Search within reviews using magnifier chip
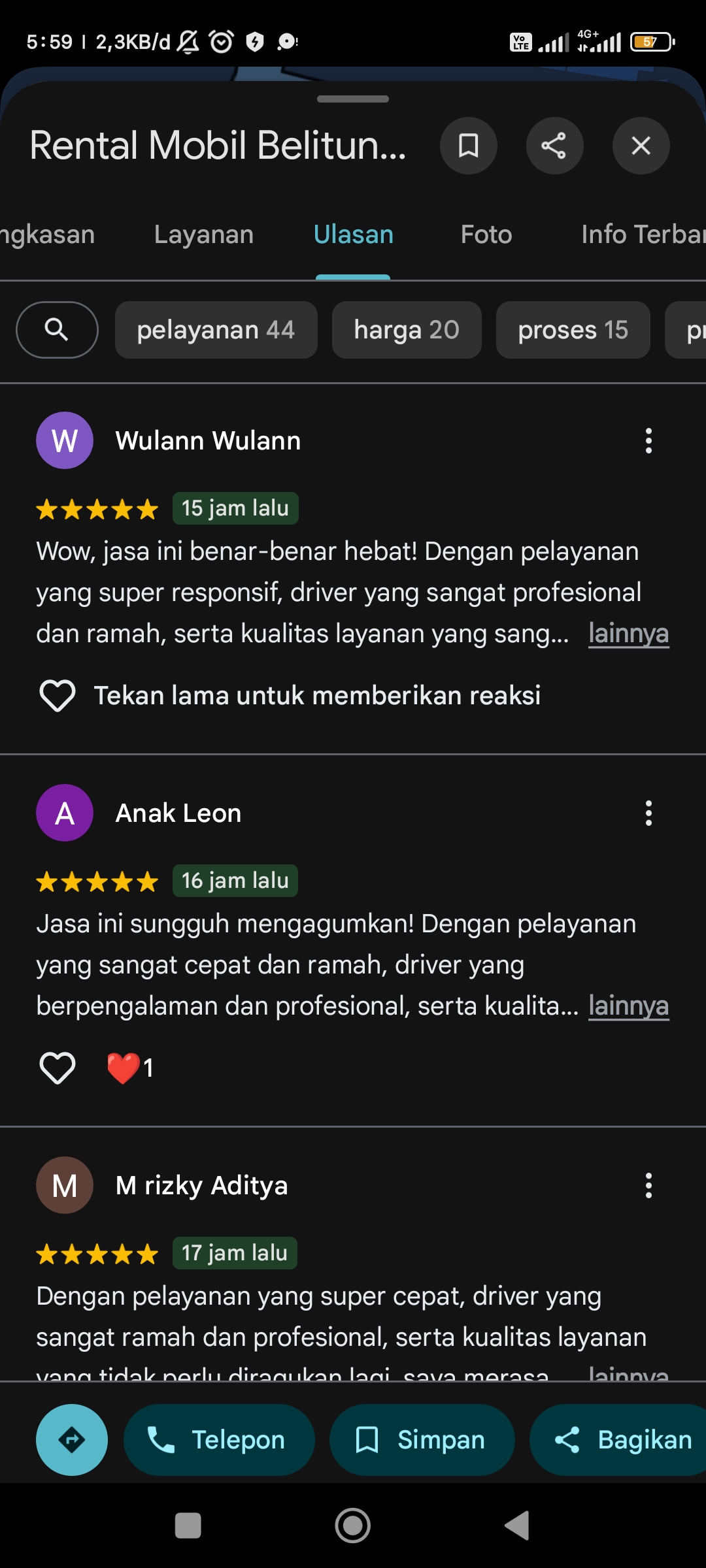 pyautogui.click(x=57, y=330)
